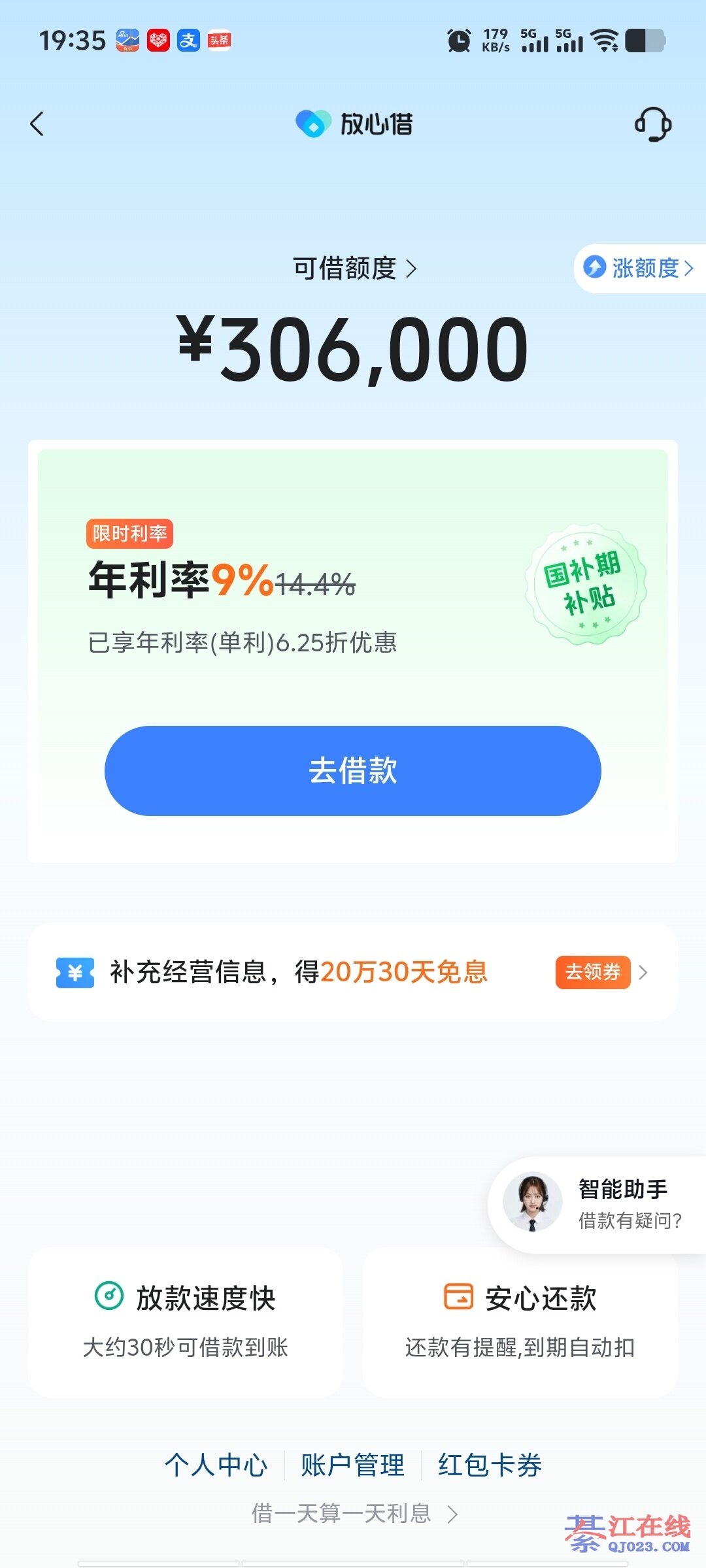
Task: Go back using the top-left arrow
Action: 37,123
